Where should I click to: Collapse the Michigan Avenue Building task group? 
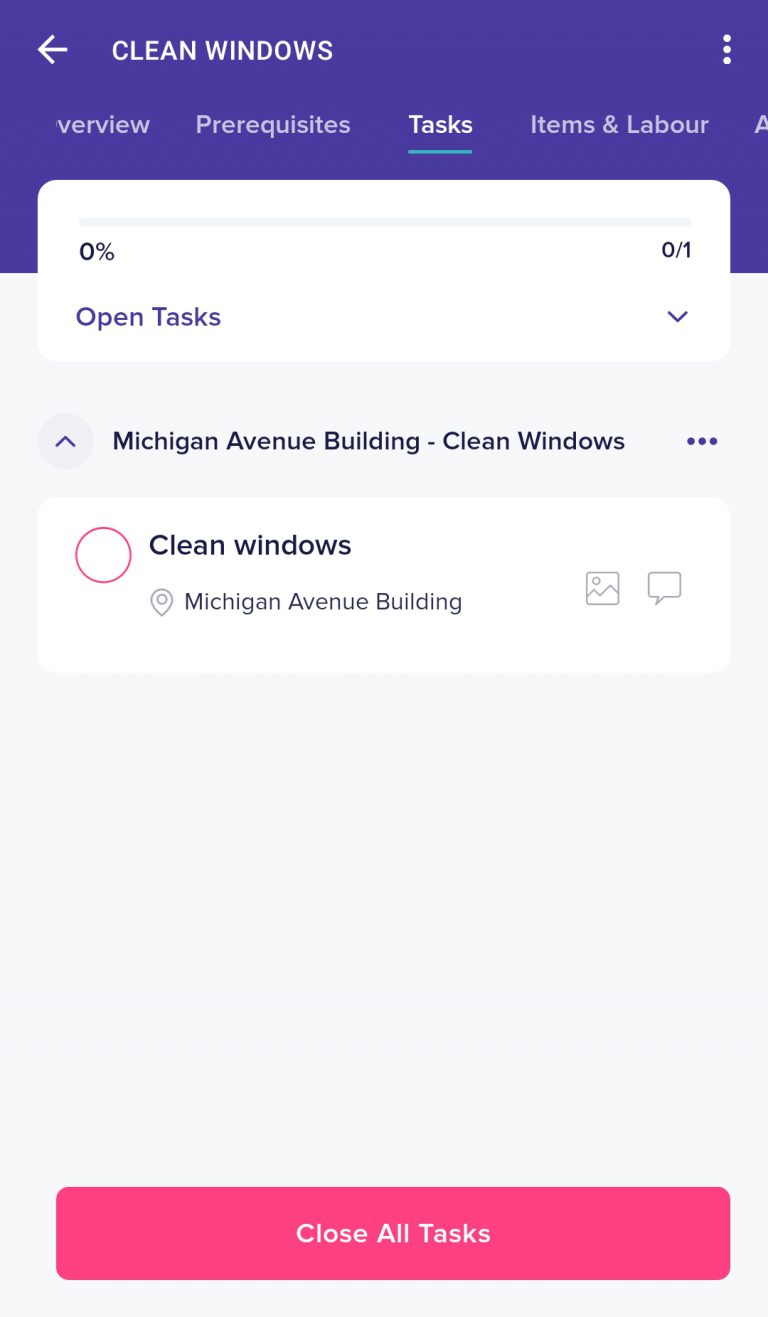pos(66,441)
